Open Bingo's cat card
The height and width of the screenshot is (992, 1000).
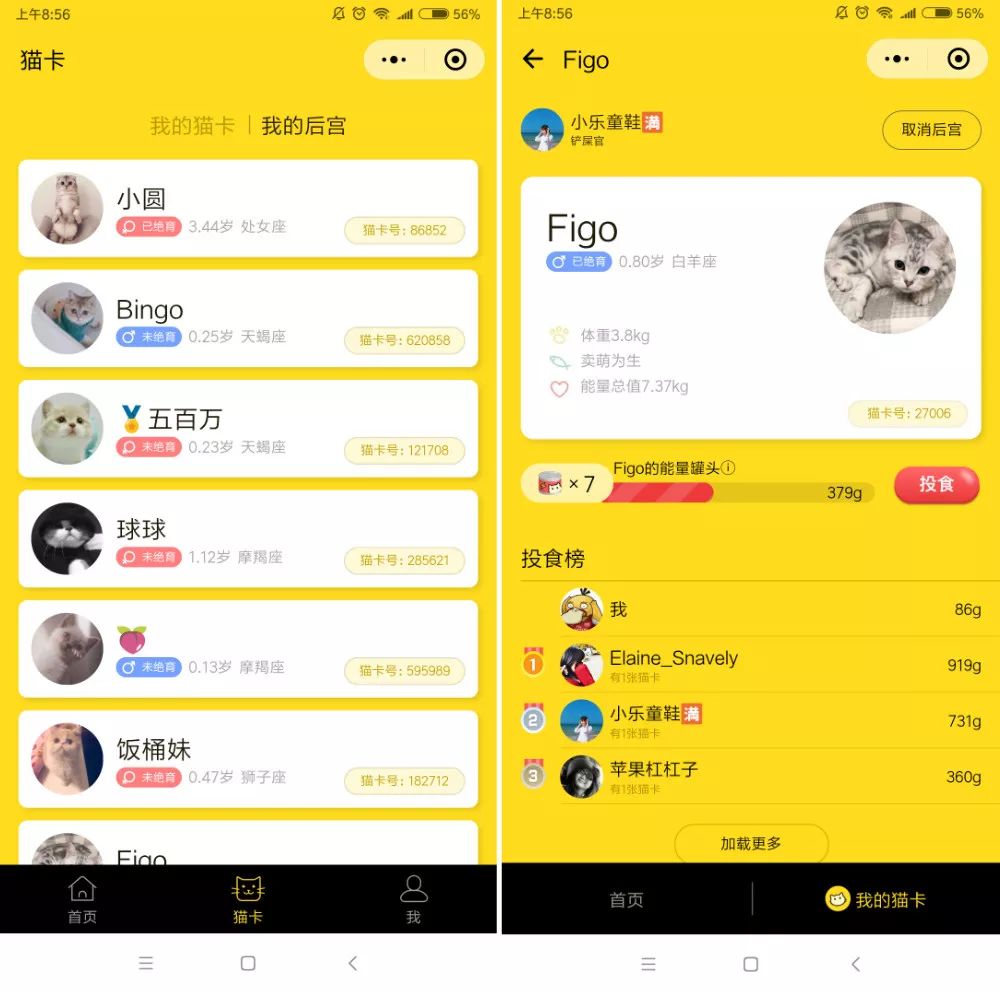(x=248, y=319)
